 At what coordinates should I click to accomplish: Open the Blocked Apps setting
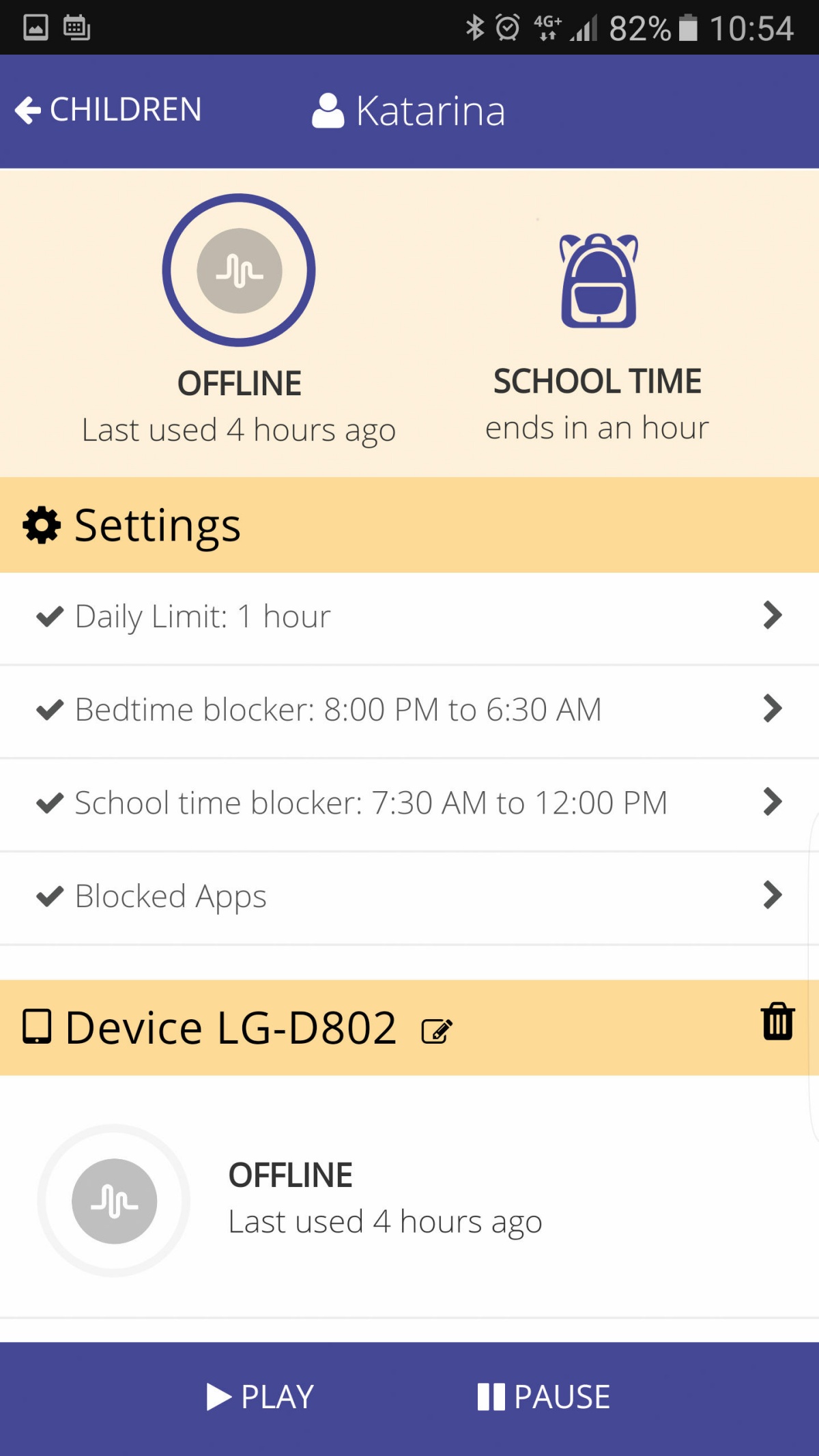tap(409, 897)
